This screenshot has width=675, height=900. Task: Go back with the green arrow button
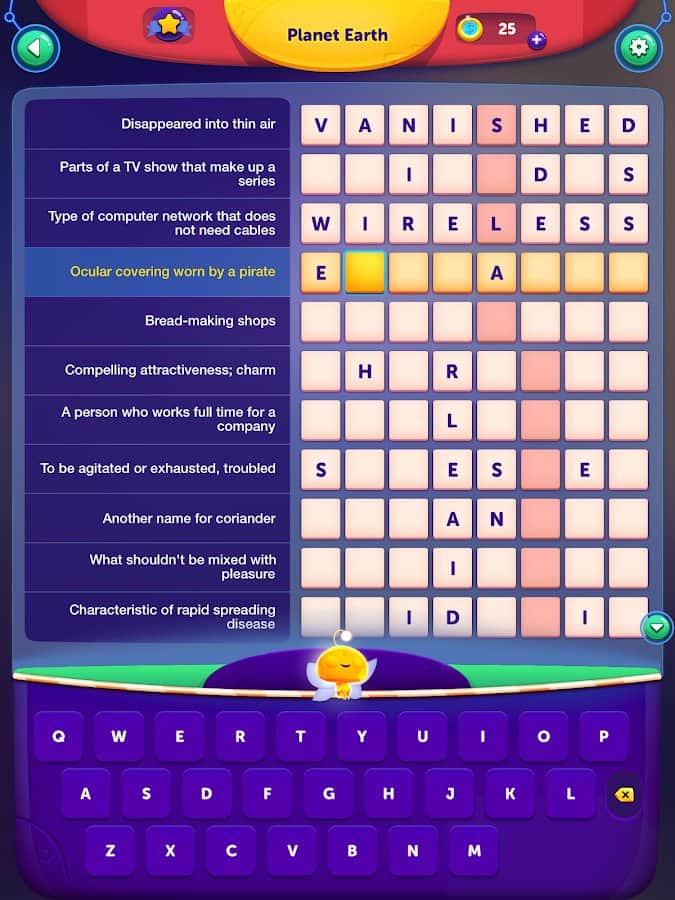click(35, 47)
